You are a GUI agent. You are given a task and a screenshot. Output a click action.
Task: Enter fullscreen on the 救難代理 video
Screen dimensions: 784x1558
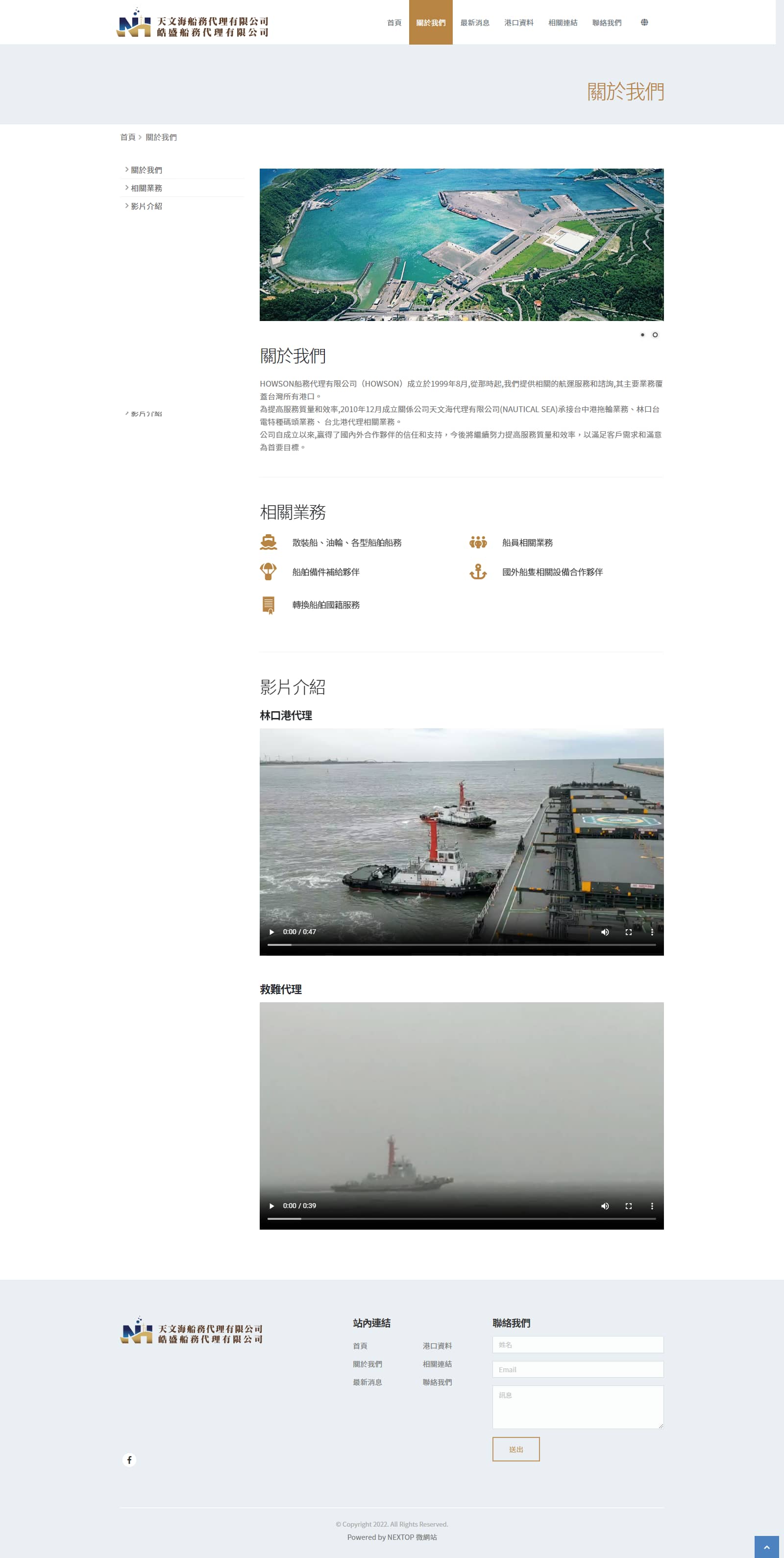(628, 1206)
